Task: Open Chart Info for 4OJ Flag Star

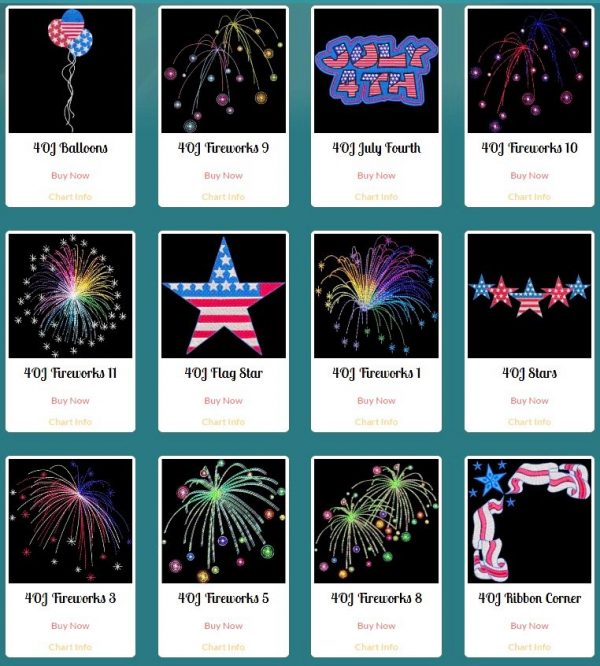Action: 223,422
